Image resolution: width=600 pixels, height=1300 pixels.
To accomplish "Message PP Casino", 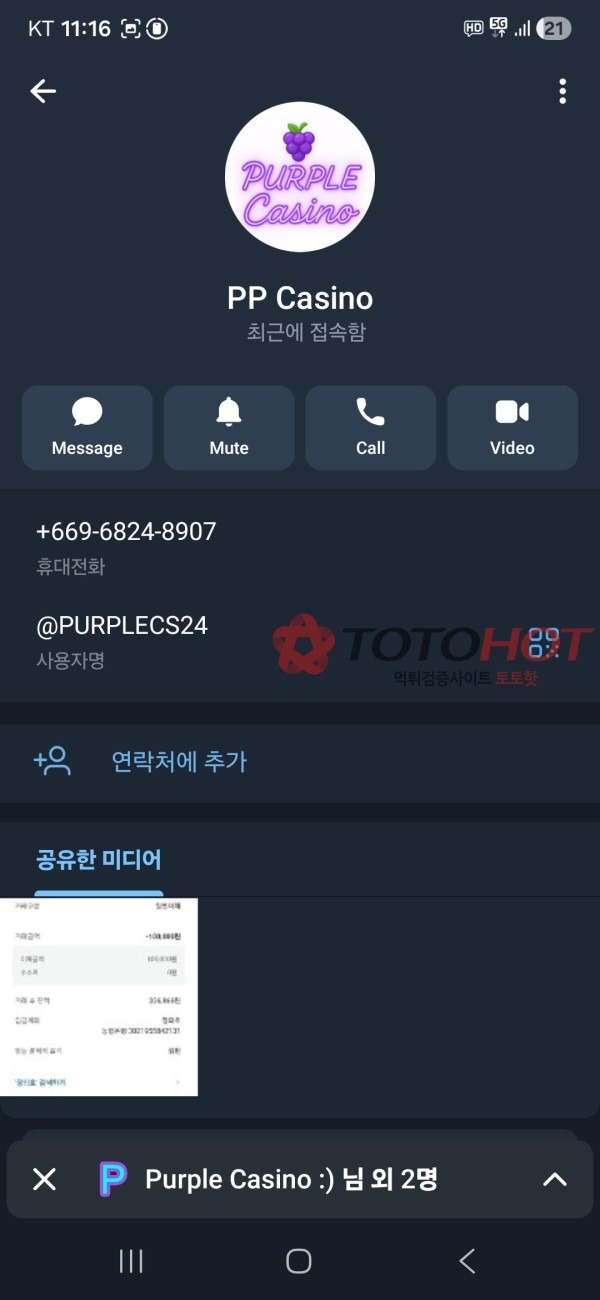I will click(87, 427).
